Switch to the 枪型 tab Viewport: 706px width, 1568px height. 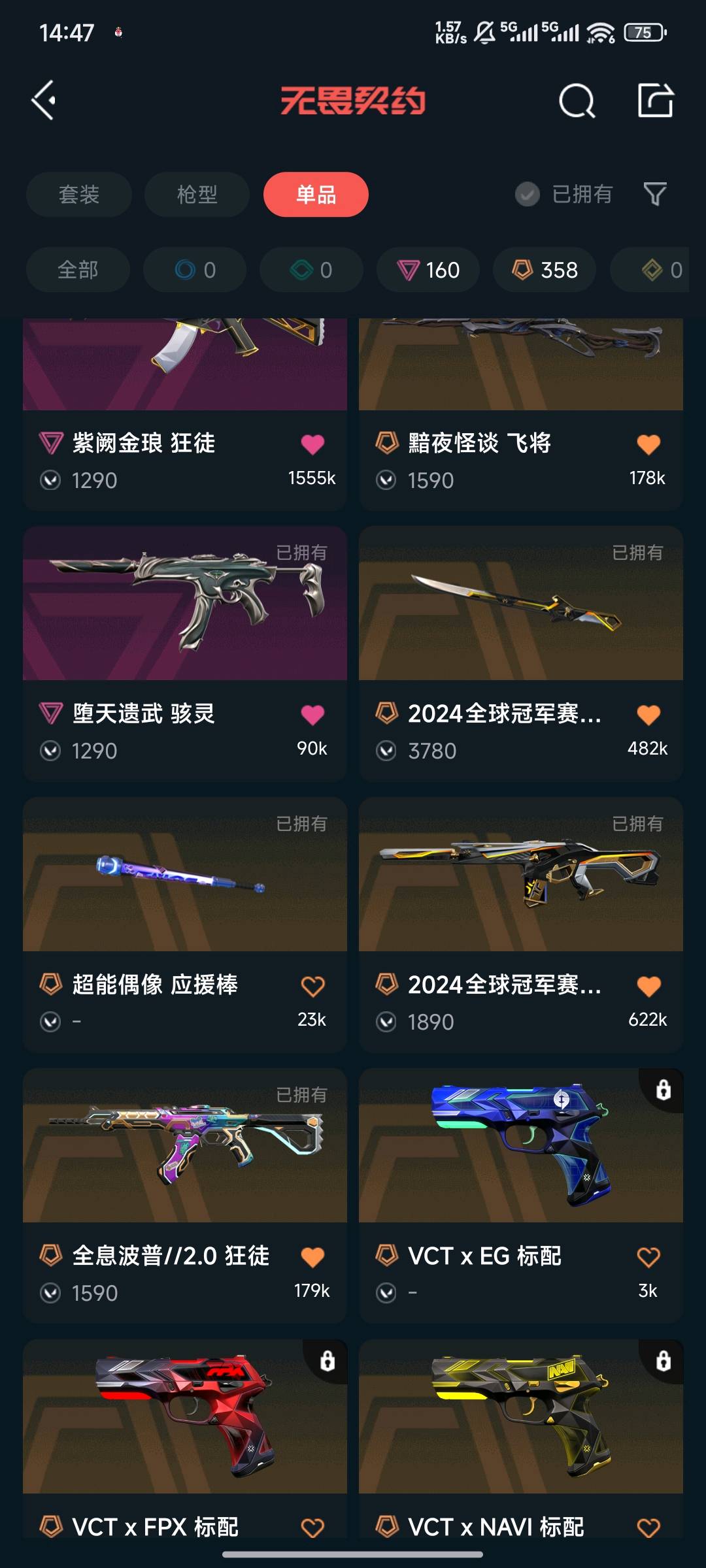point(197,195)
